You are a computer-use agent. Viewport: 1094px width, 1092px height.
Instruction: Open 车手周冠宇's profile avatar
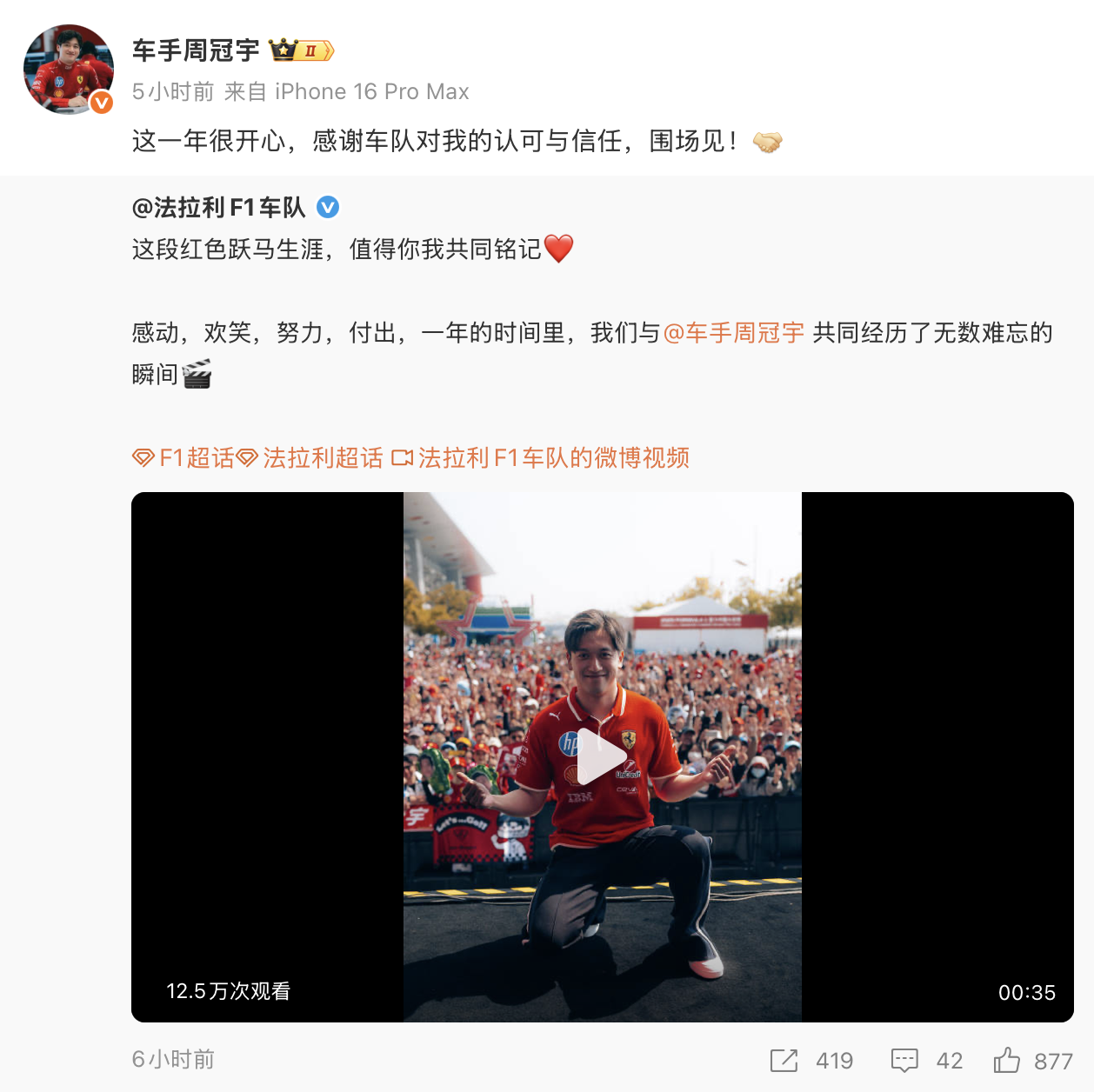click(x=68, y=70)
